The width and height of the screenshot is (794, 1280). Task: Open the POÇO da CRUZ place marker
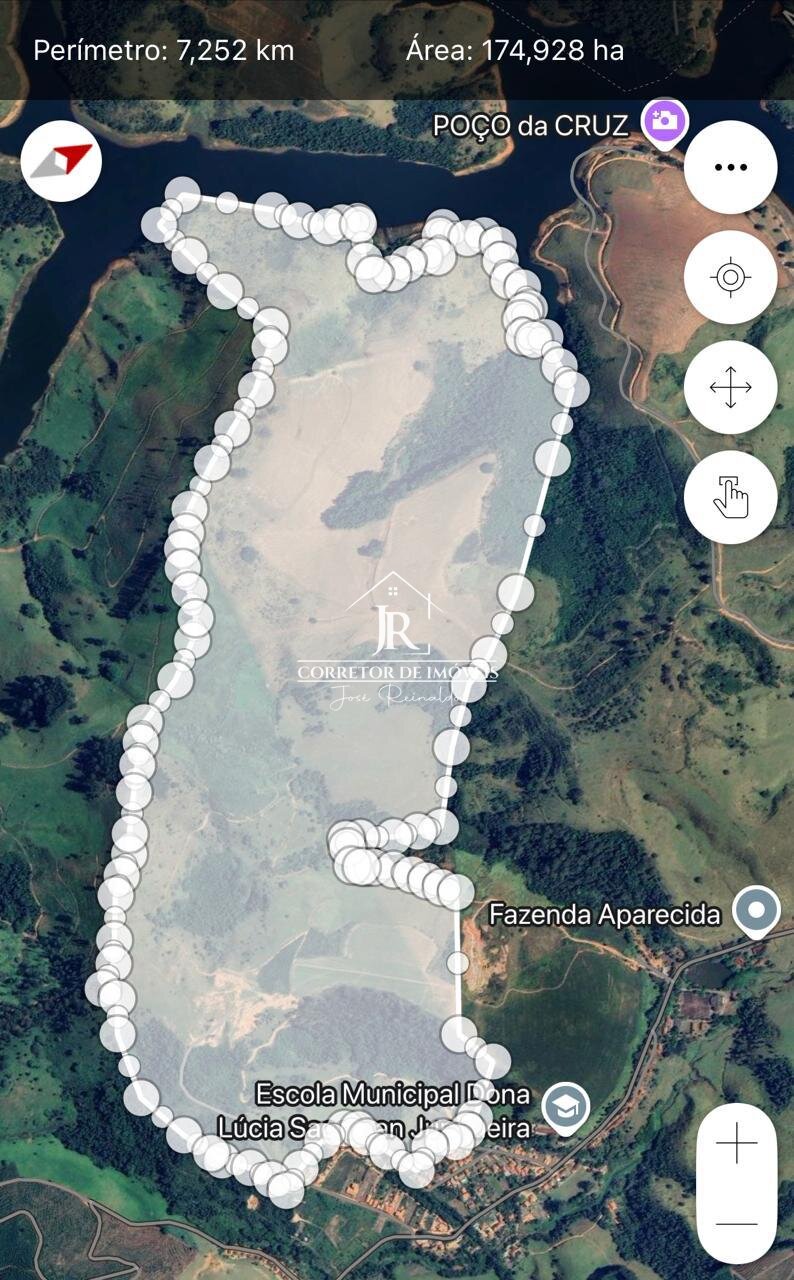[665, 123]
